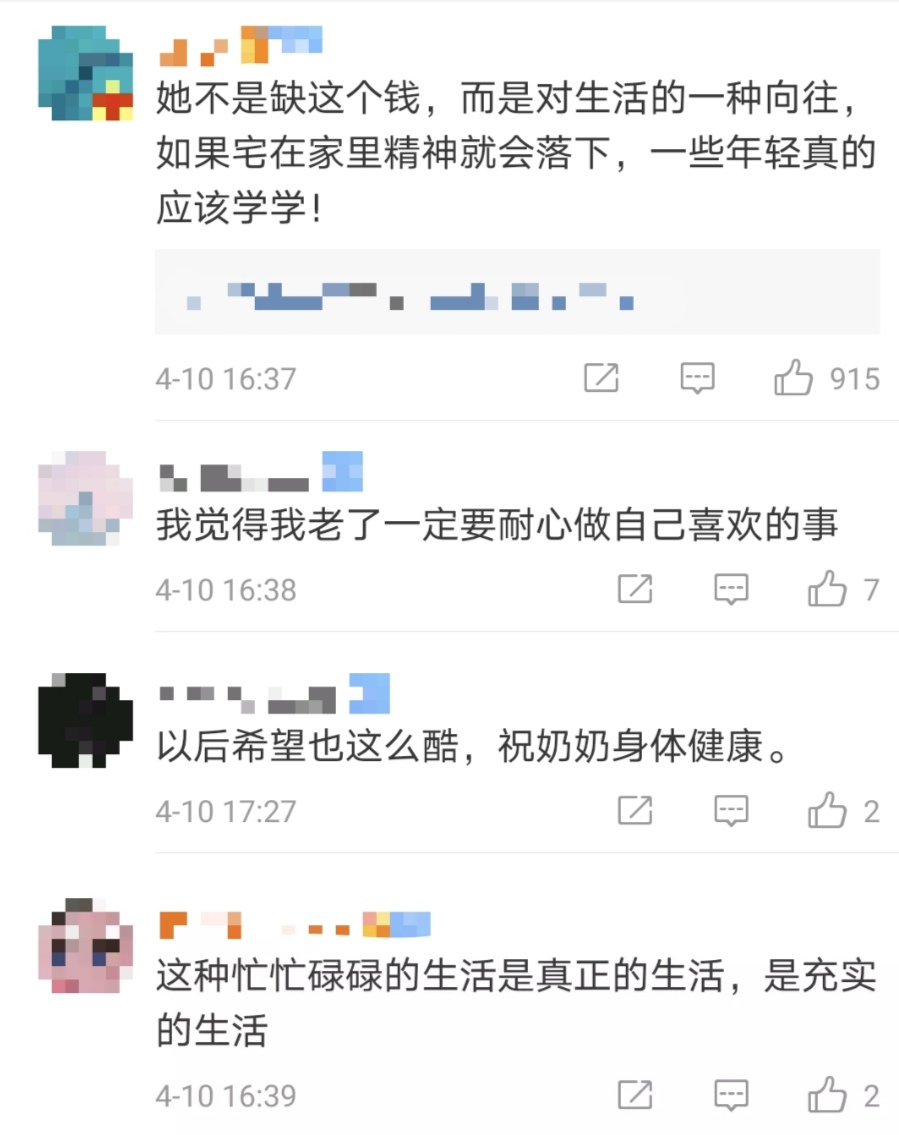Repost the comment 以后希望也这么酷
The image size is (899, 1135).
click(x=635, y=810)
